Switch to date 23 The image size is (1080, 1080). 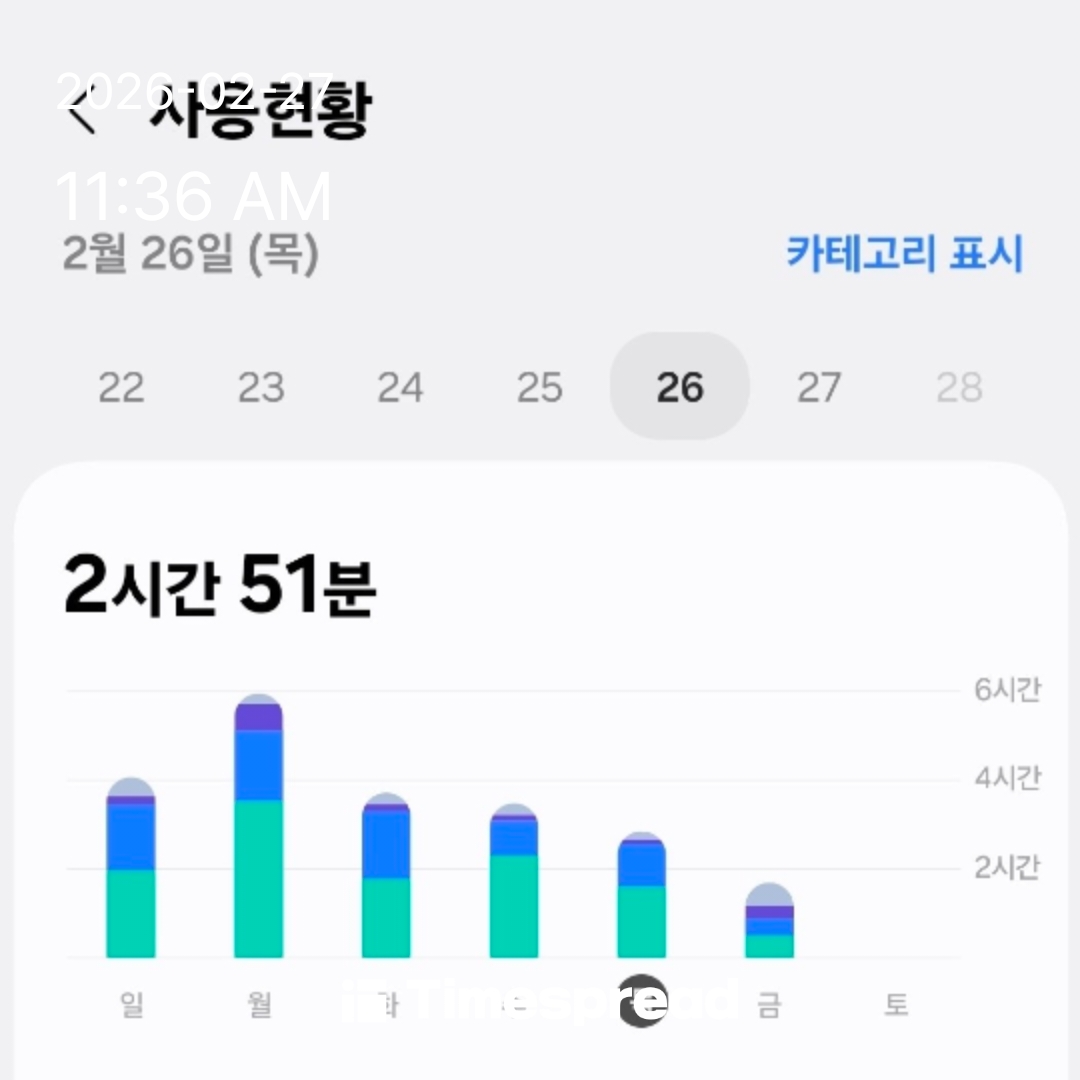coord(261,387)
